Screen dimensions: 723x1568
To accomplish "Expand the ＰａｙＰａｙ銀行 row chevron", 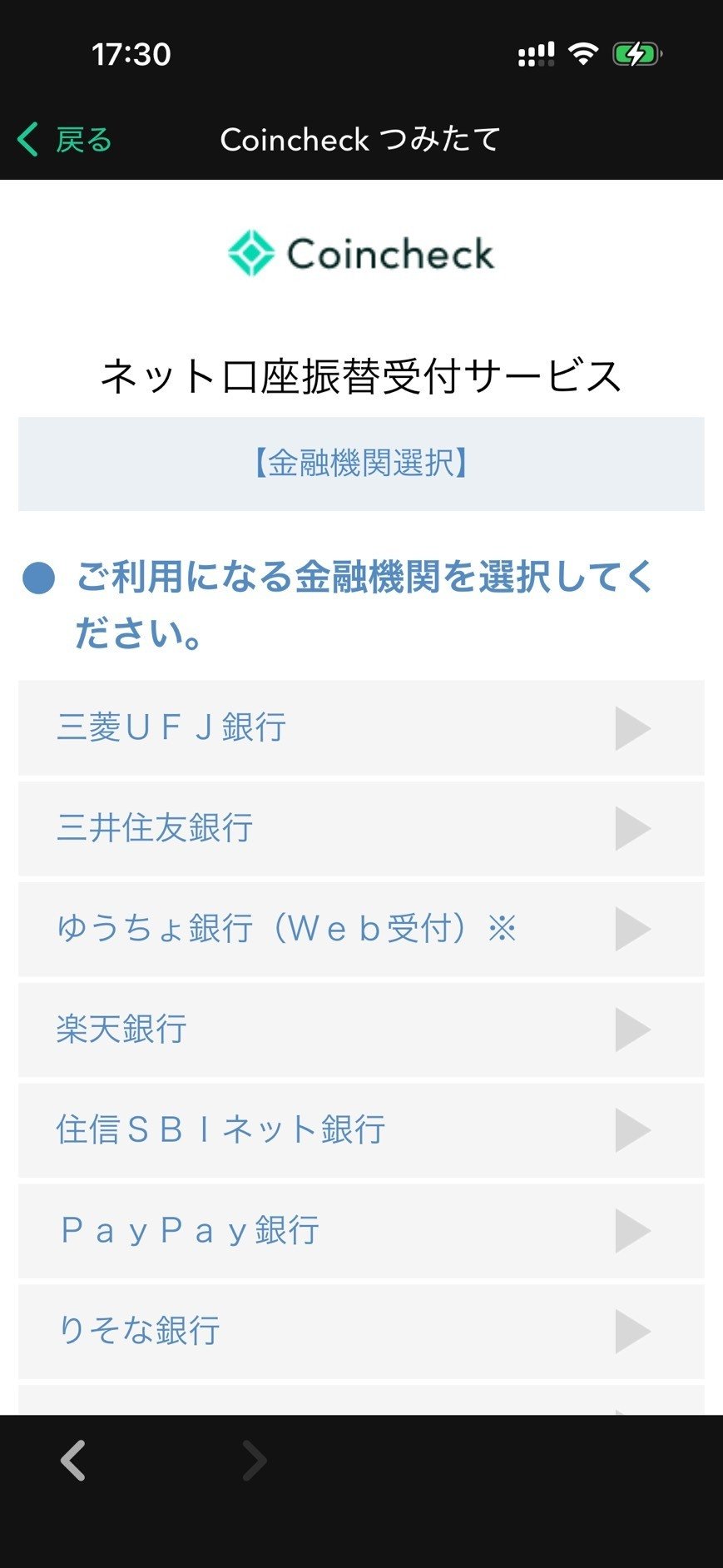I will 633,1231.
